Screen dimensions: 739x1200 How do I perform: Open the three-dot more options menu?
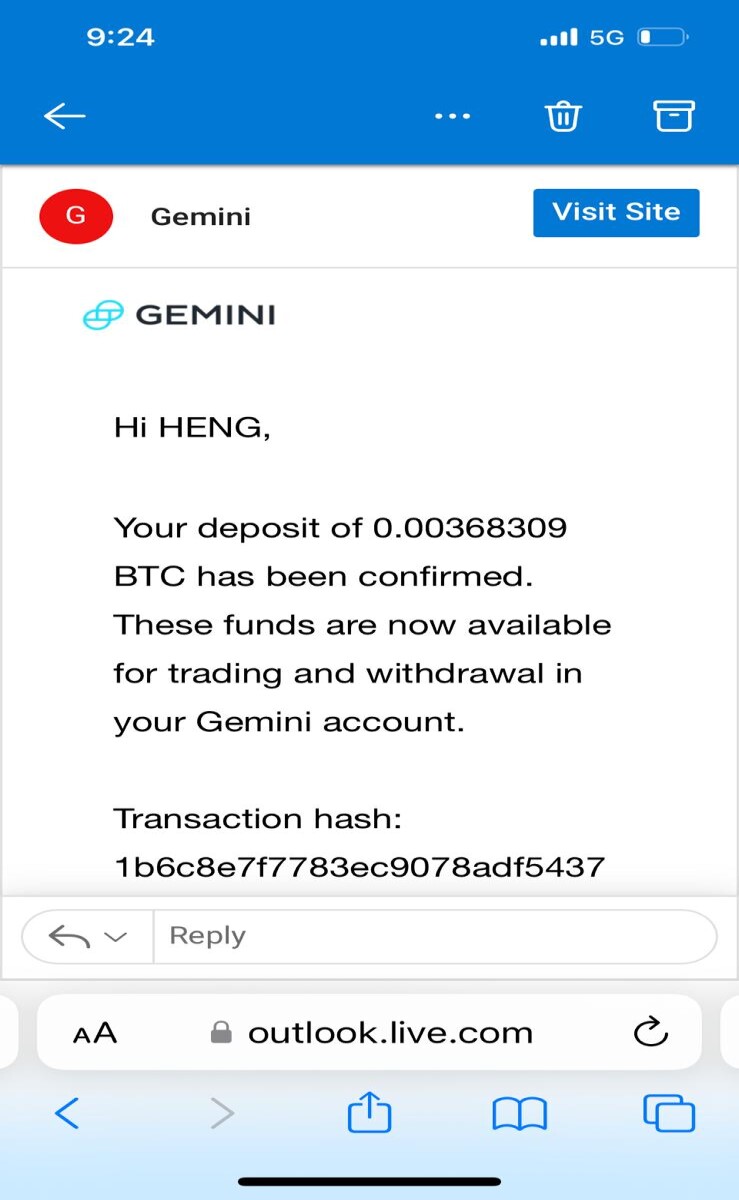click(452, 117)
